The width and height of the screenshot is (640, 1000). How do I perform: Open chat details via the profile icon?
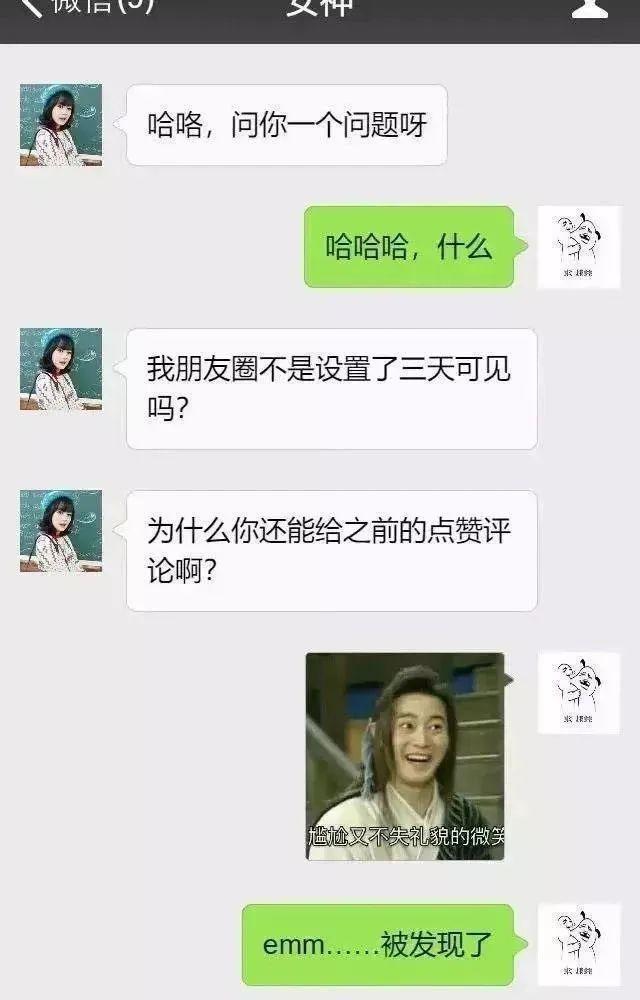coord(589,8)
